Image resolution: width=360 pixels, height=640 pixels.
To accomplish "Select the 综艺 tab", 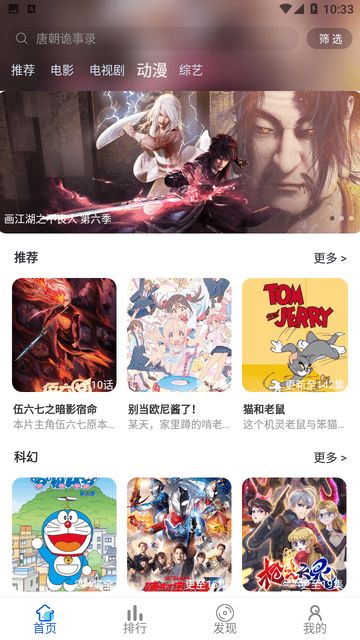I will (x=191, y=71).
